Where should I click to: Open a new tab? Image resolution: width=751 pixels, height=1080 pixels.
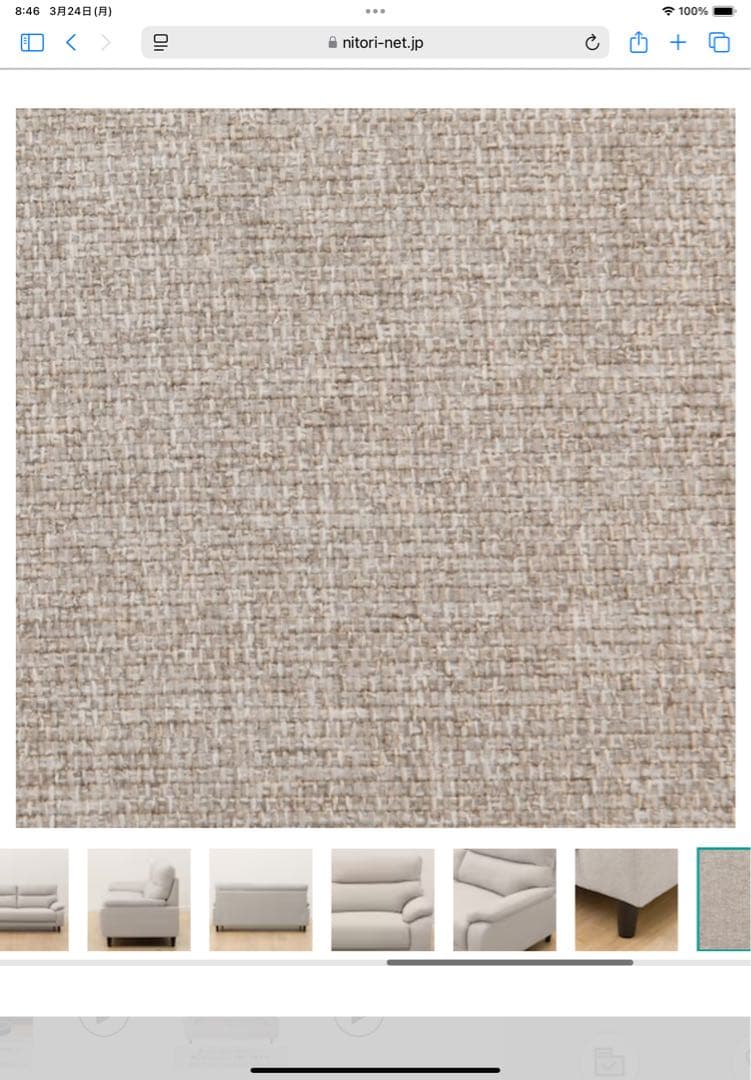[x=678, y=43]
